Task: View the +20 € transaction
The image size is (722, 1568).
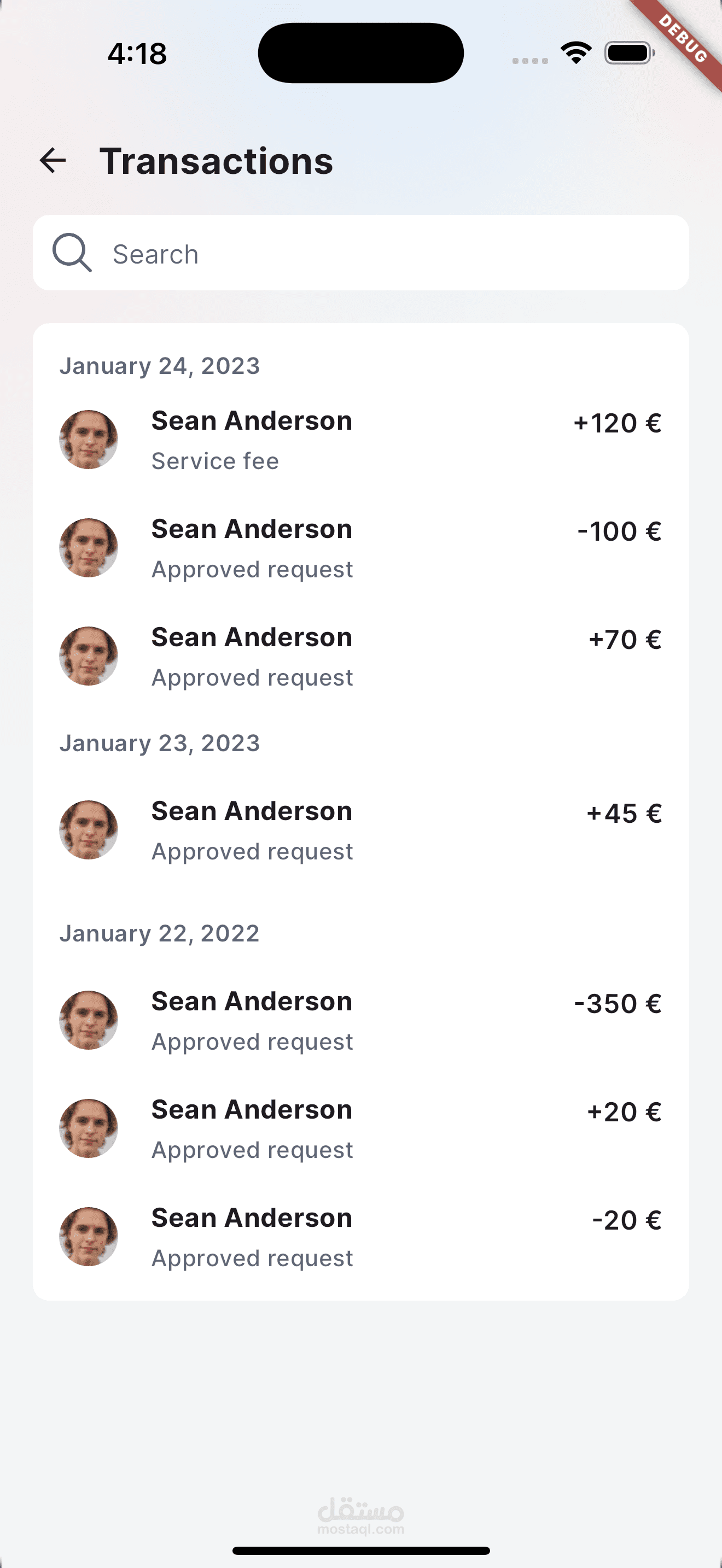Action: click(361, 1129)
